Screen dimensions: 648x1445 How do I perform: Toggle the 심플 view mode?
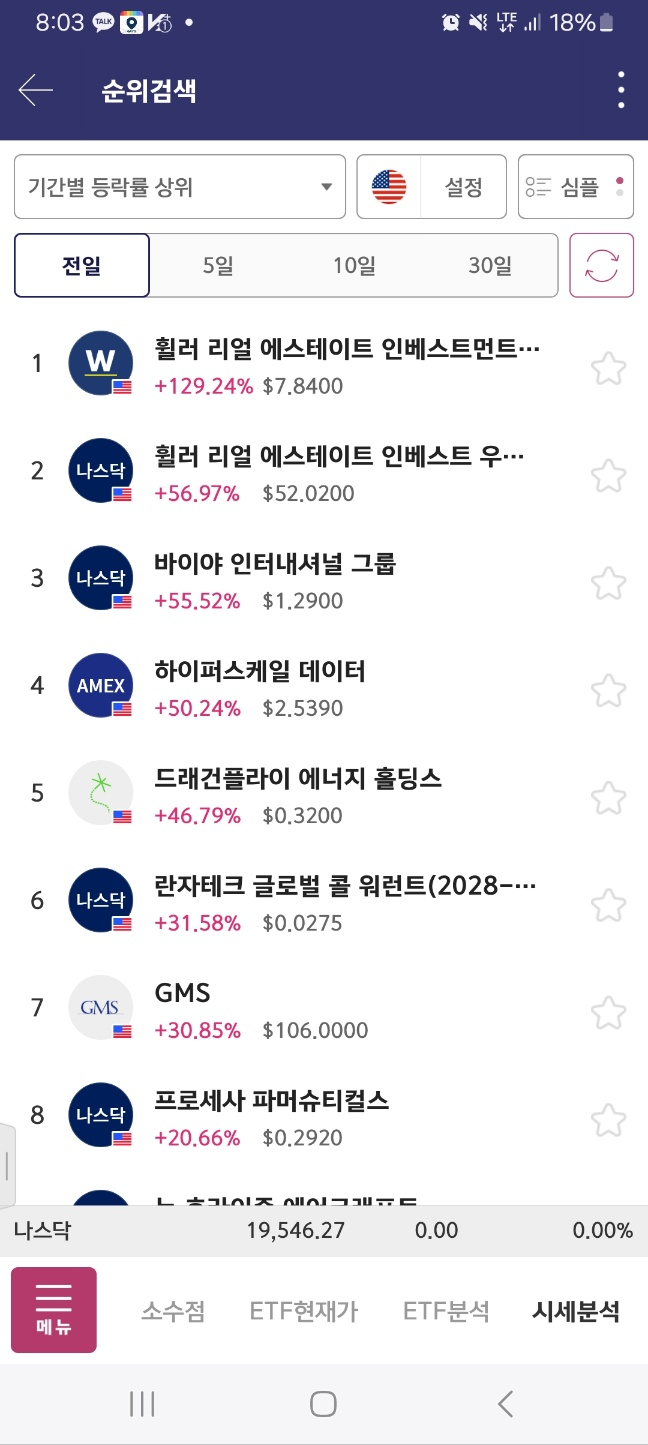point(576,187)
